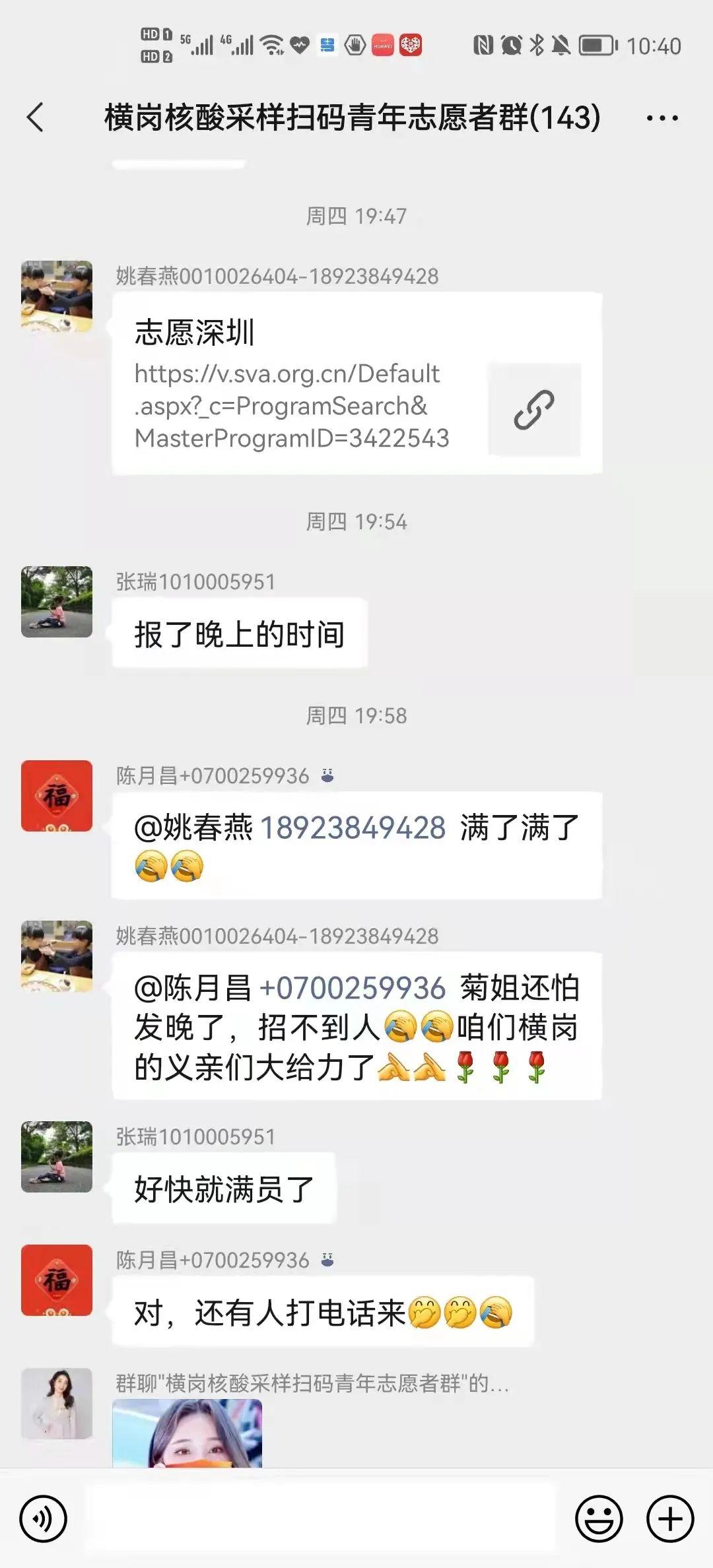713x1568 pixels.
Task: Open 陈月昌's avatar beside 满了满了
Action: [57, 796]
